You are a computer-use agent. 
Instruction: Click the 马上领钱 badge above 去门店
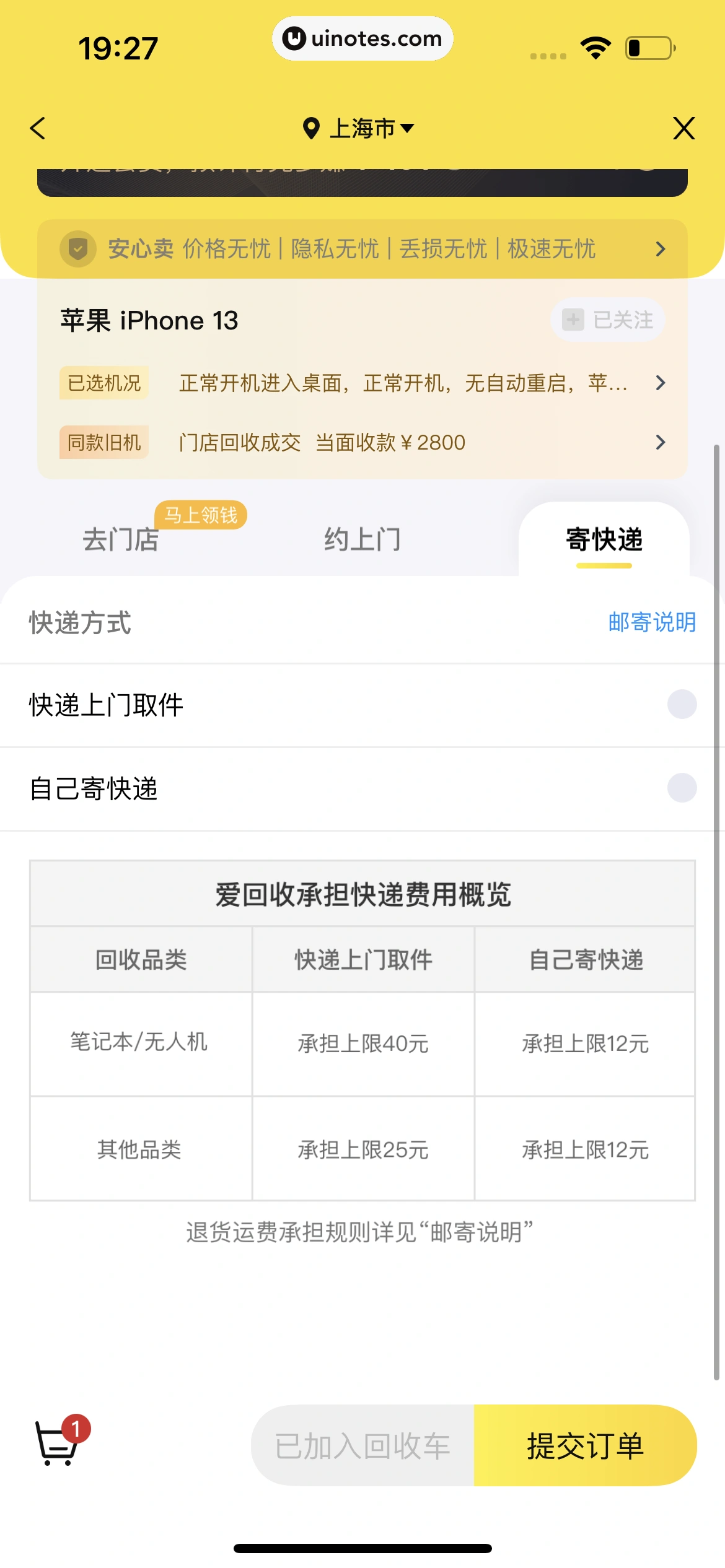200,515
